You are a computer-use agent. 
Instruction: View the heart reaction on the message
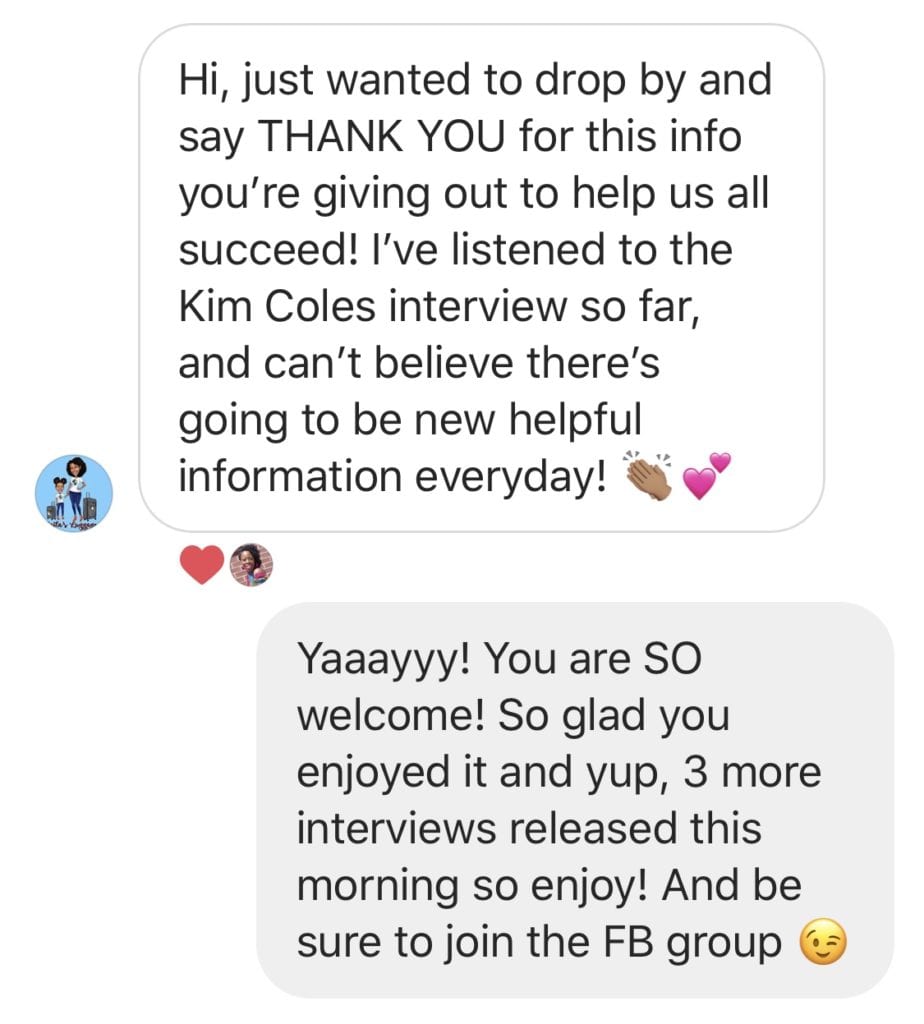coord(202,567)
